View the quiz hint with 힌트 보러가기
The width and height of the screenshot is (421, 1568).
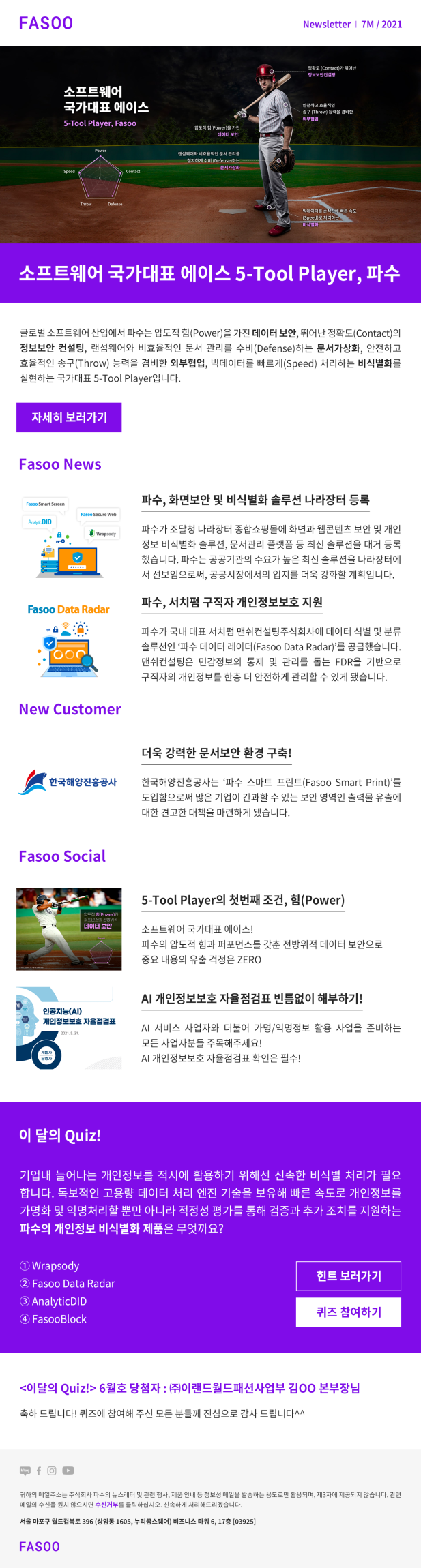(x=348, y=1276)
